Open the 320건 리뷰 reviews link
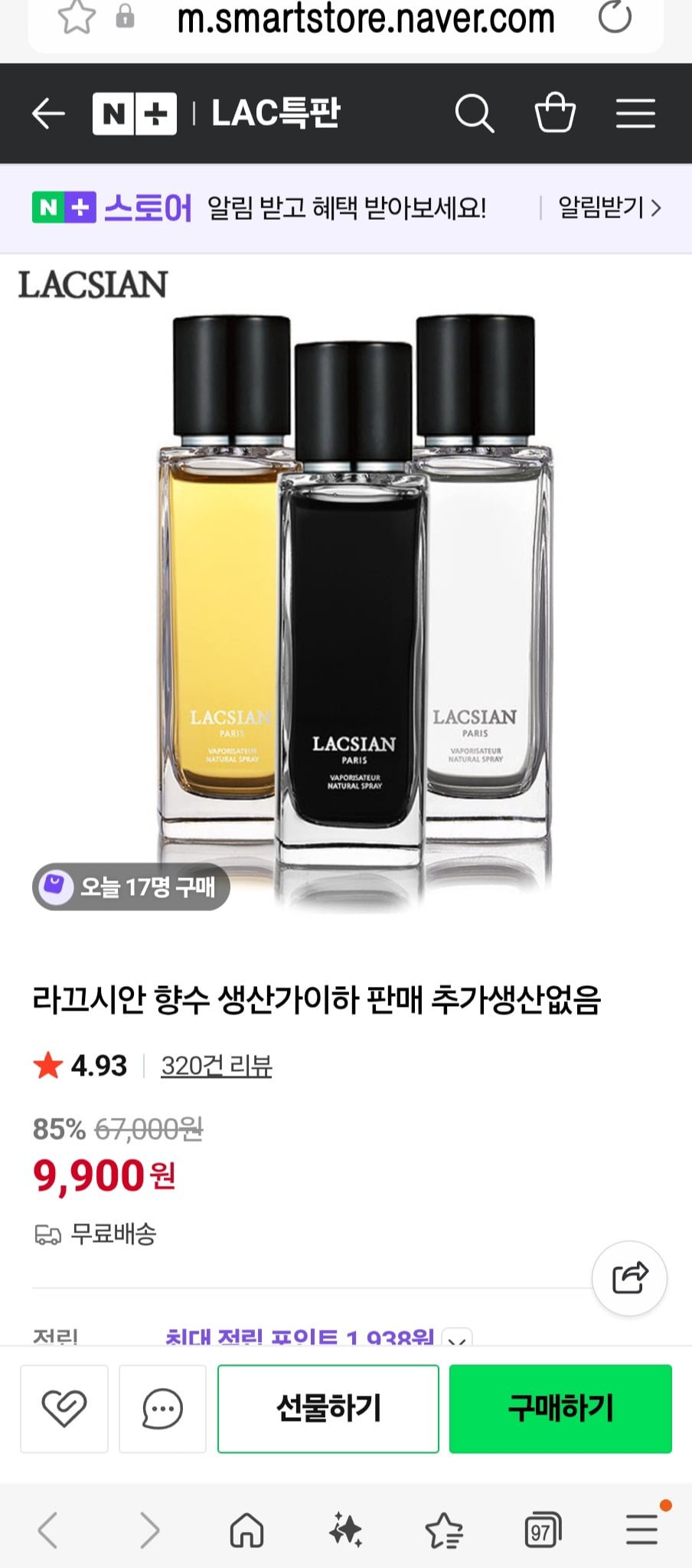The image size is (692, 1568). [217, 1065]
